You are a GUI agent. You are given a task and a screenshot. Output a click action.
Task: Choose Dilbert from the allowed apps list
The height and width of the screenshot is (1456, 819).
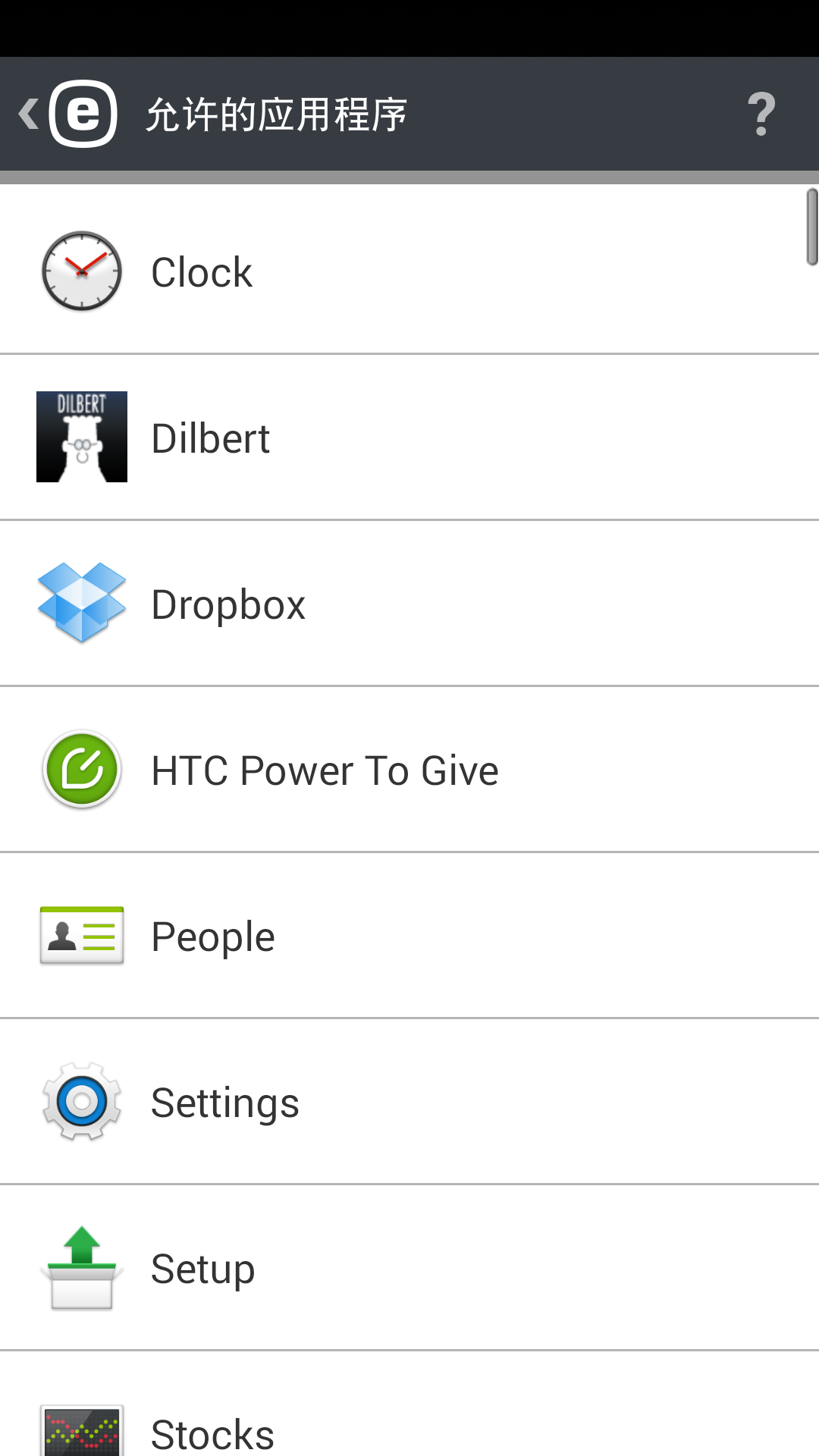(x=409, y=436)
